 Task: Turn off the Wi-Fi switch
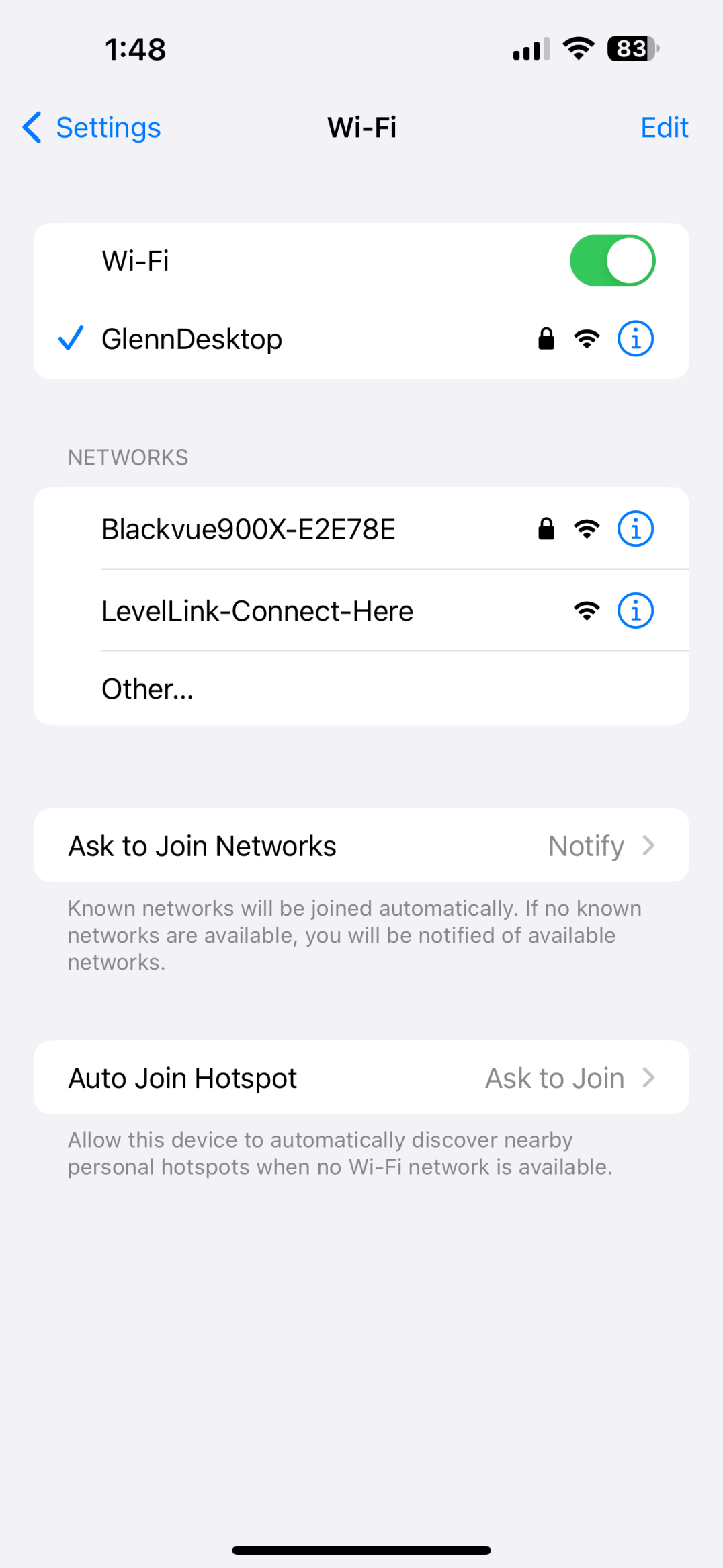pos(612,260)
